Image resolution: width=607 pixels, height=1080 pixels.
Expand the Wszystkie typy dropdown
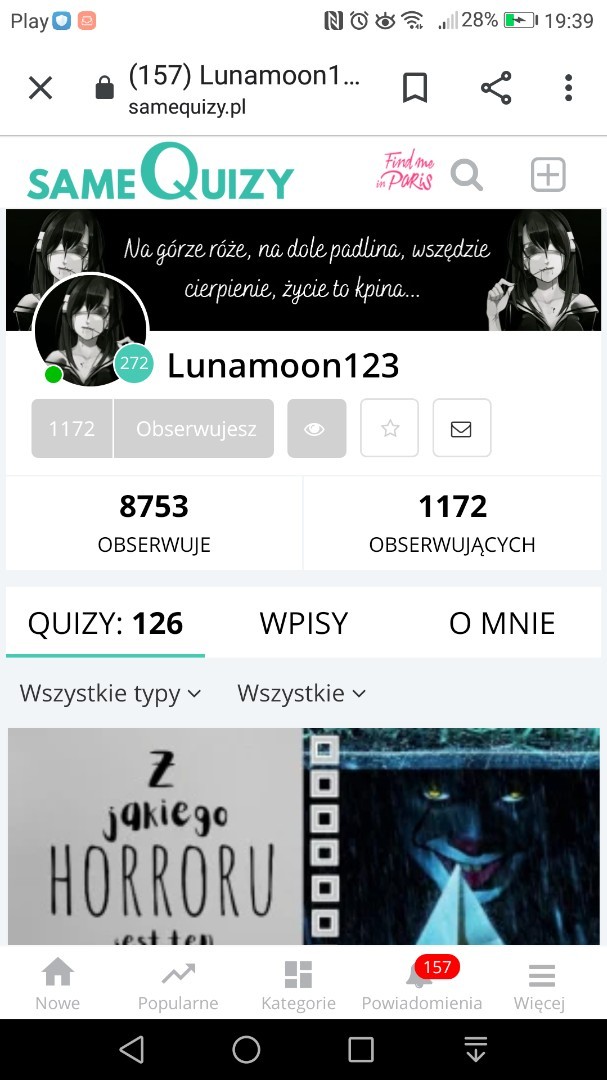click(111, 693)
